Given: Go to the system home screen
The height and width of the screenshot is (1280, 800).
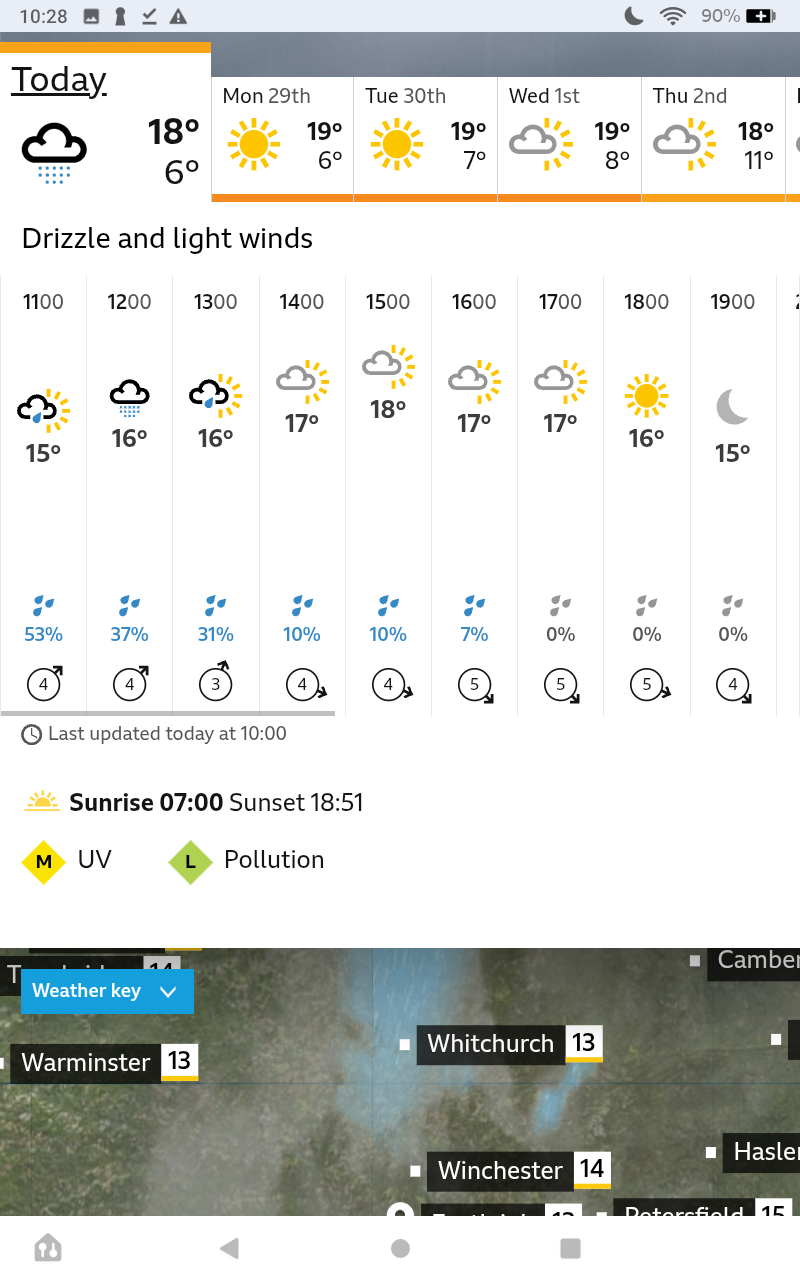Looking at the screenshot, I should (400, 1247).
